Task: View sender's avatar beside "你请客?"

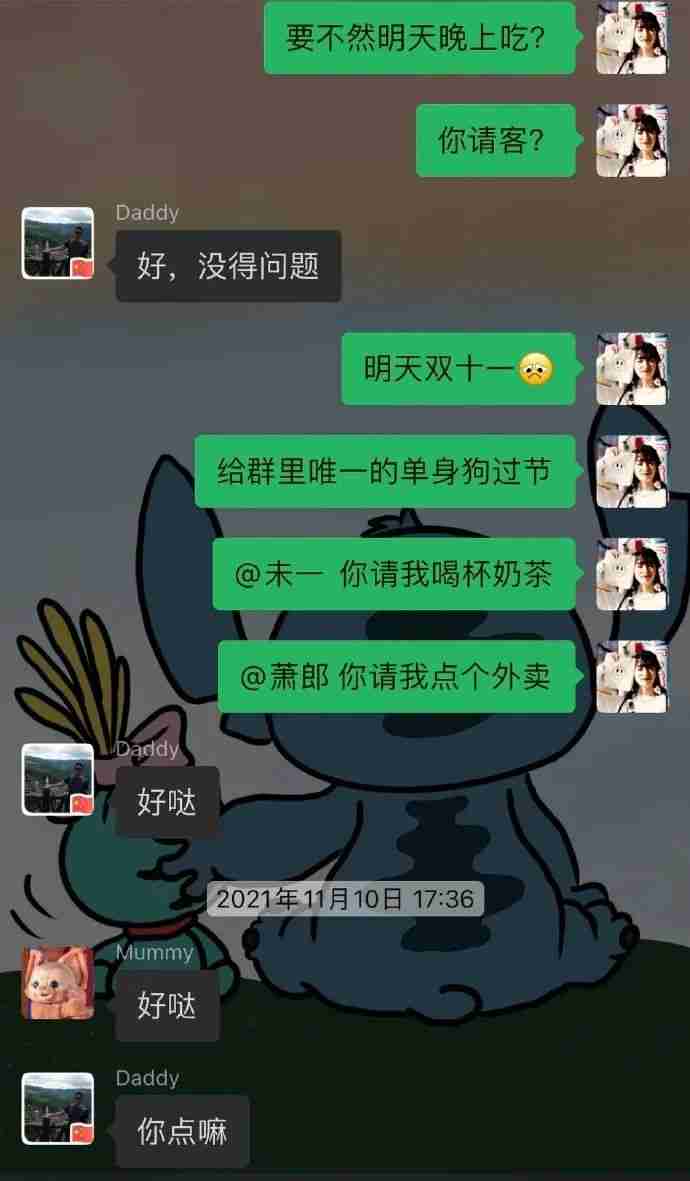Action: (632, 141)
